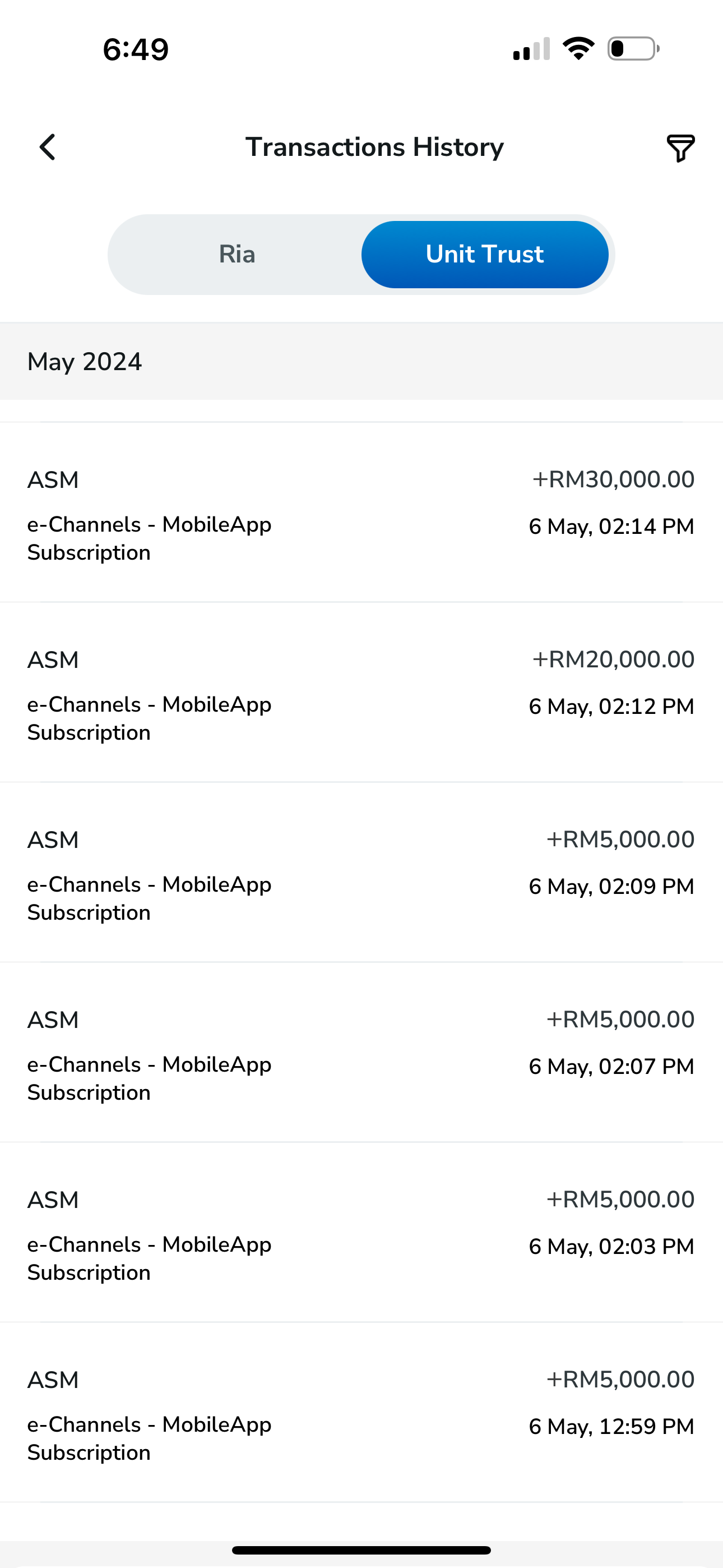Select the Unit Trust tab

[484, 255]
